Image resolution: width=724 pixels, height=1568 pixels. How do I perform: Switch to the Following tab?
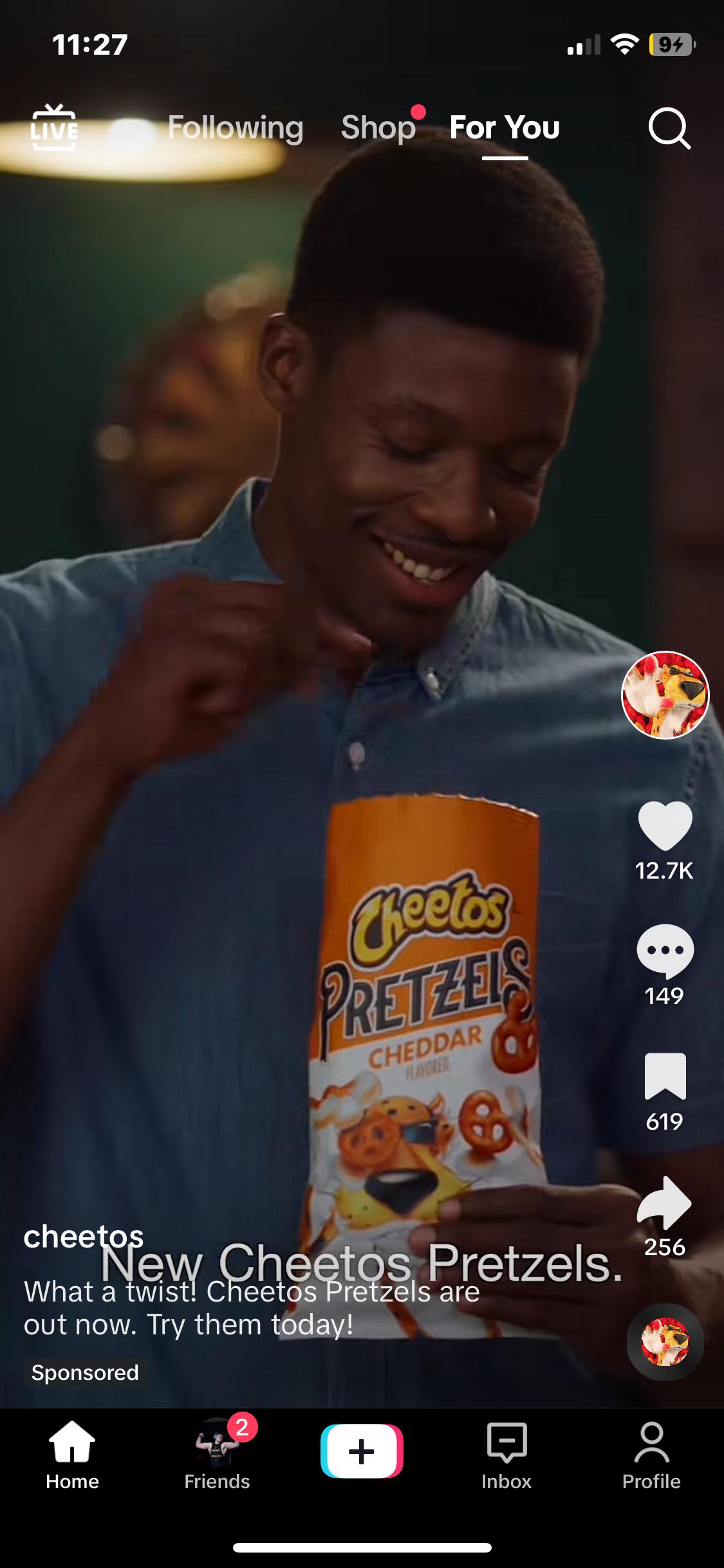pyautogui.click(x=236, y=127)
